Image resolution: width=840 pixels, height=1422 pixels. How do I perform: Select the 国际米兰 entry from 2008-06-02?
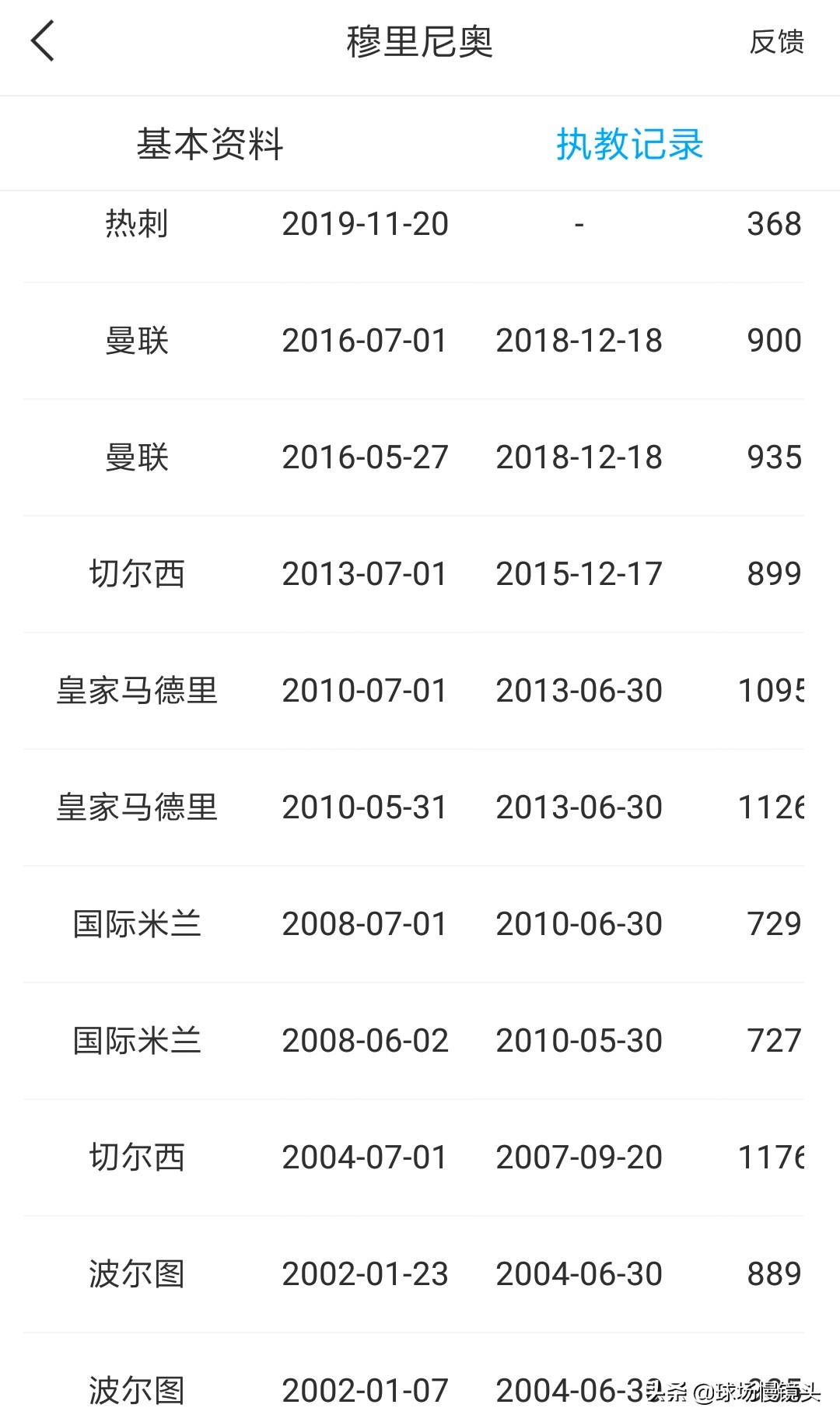(x=420, y=1040)
